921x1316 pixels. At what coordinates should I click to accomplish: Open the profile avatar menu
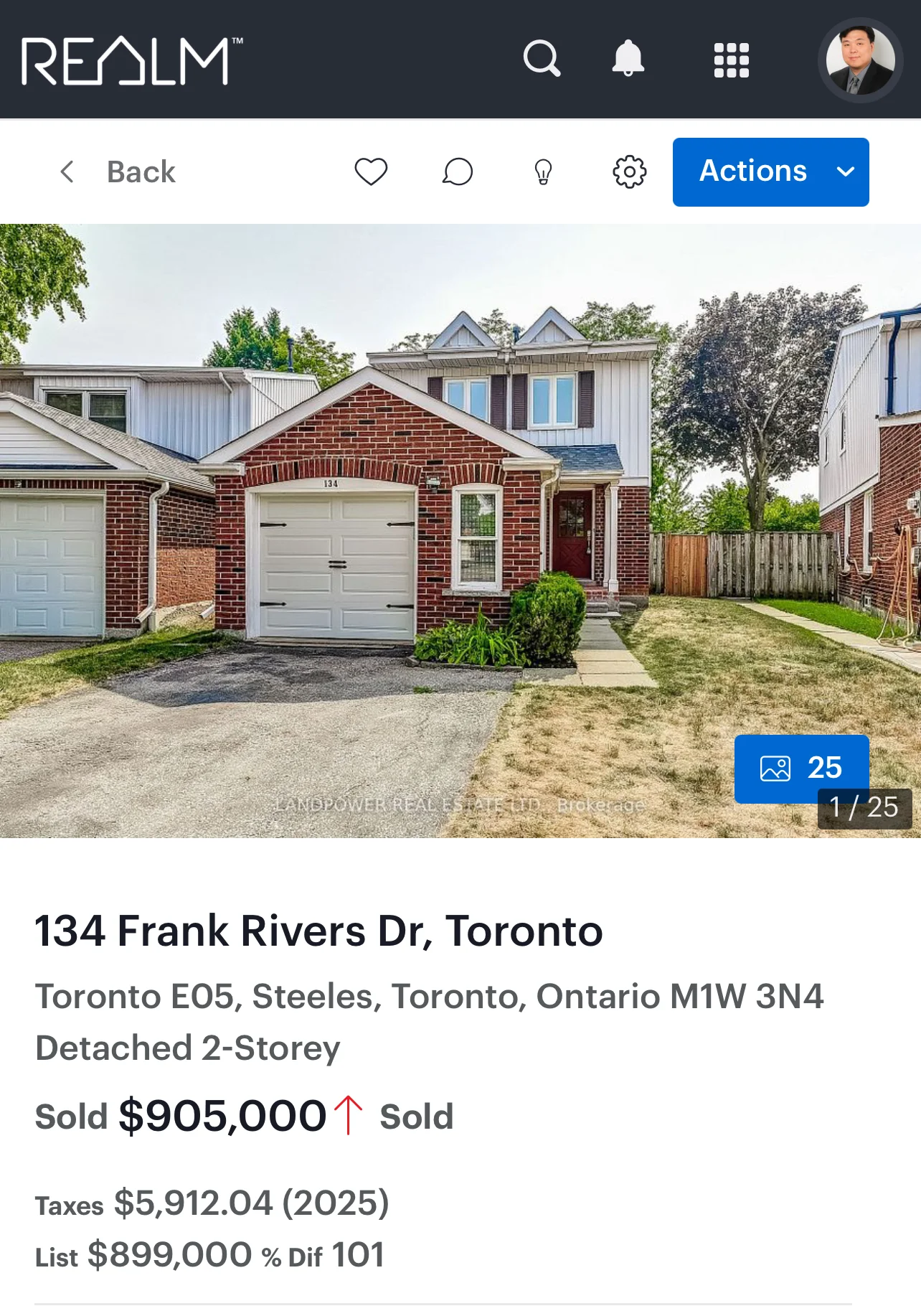tap(860, 60)
